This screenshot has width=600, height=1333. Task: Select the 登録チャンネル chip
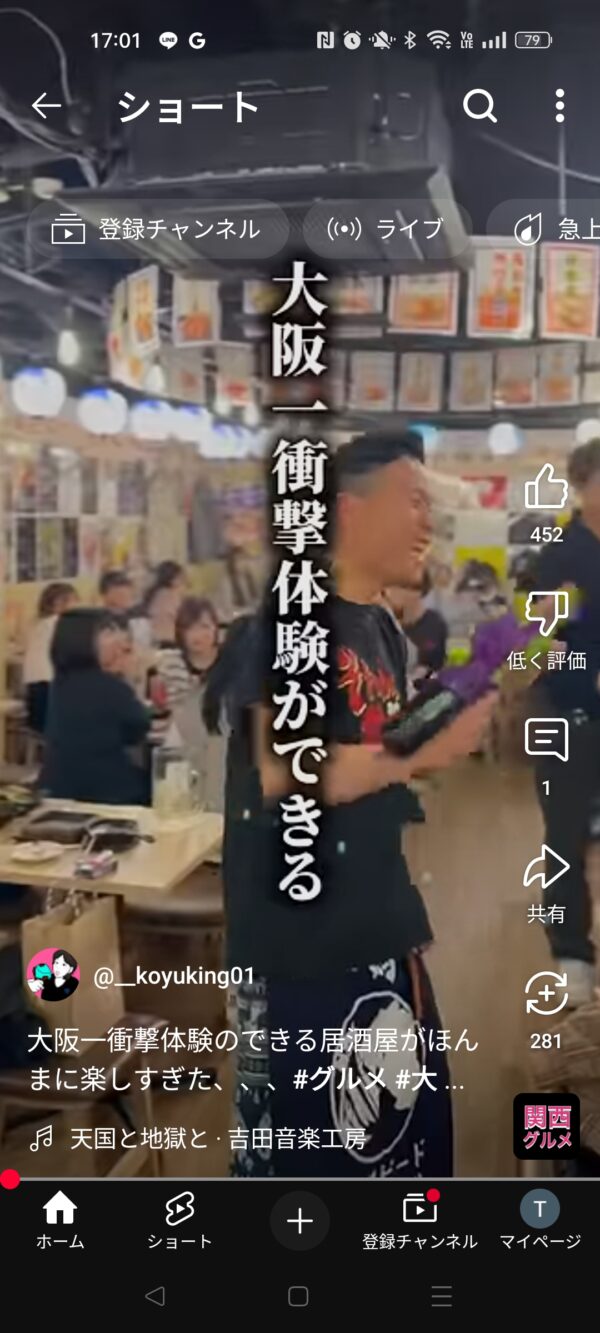158,229
